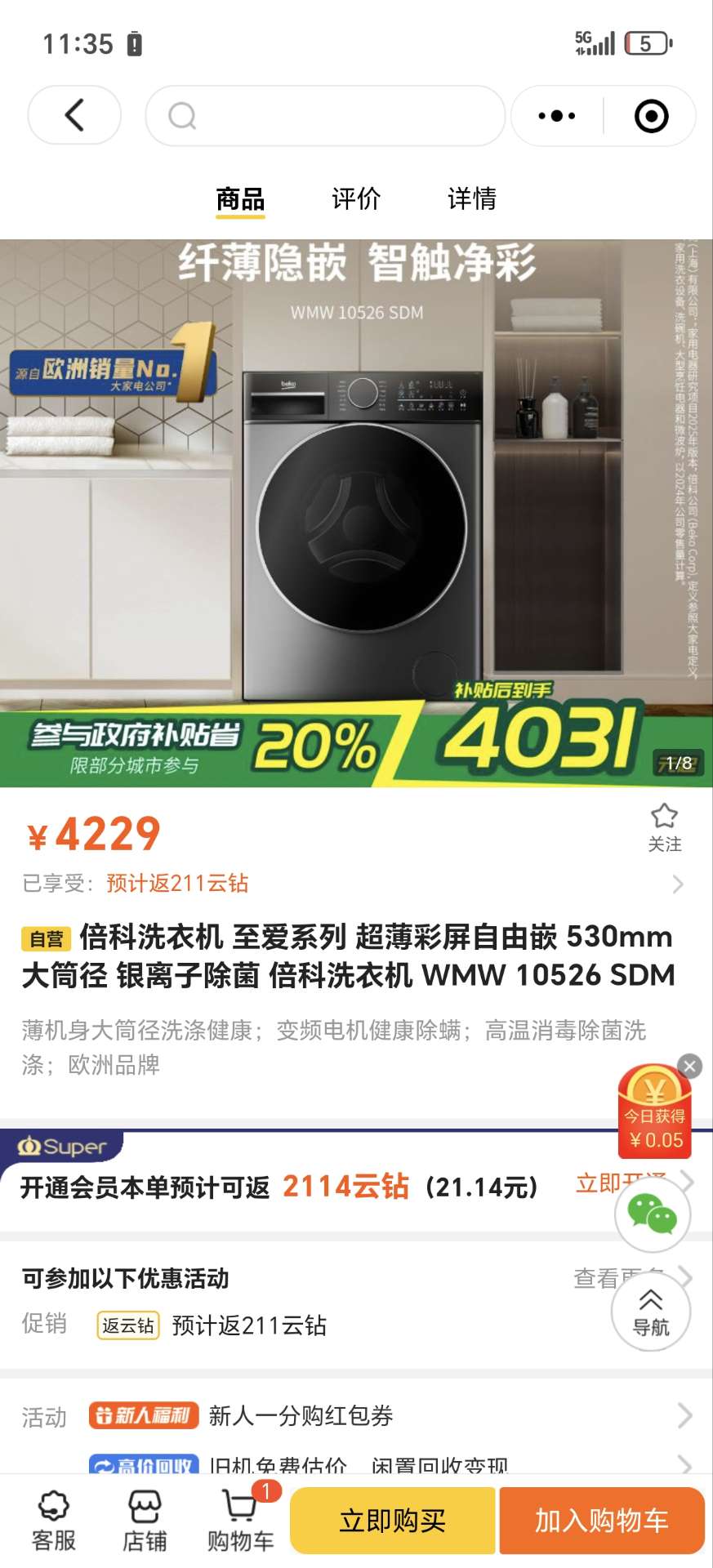Viewport: 713px width, 1568px height.
Task: Select the 商品 tab
Action: point(240,198)
